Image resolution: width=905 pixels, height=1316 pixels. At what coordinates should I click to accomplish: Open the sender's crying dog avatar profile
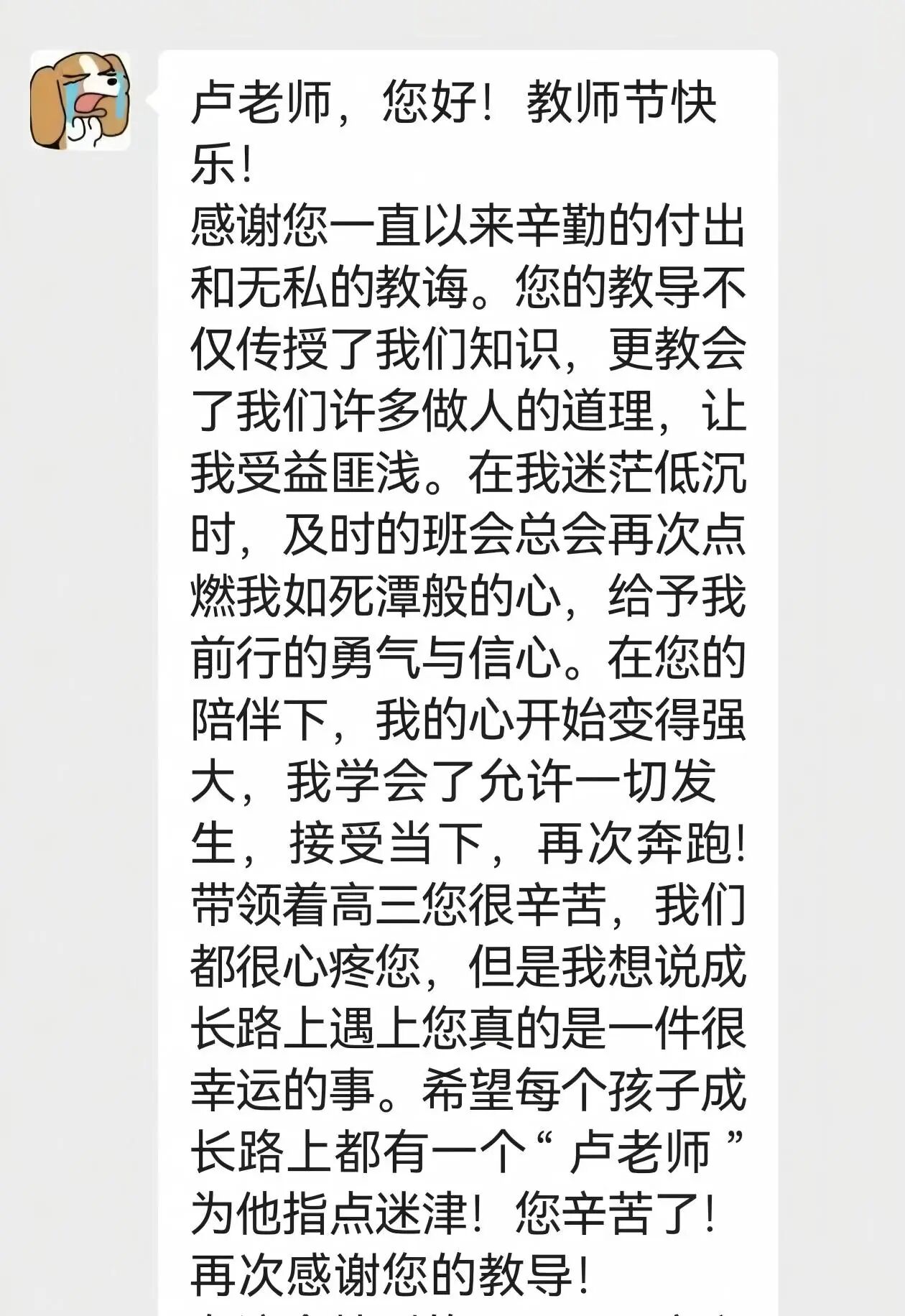pyautogui.click(x=80, y=101)
